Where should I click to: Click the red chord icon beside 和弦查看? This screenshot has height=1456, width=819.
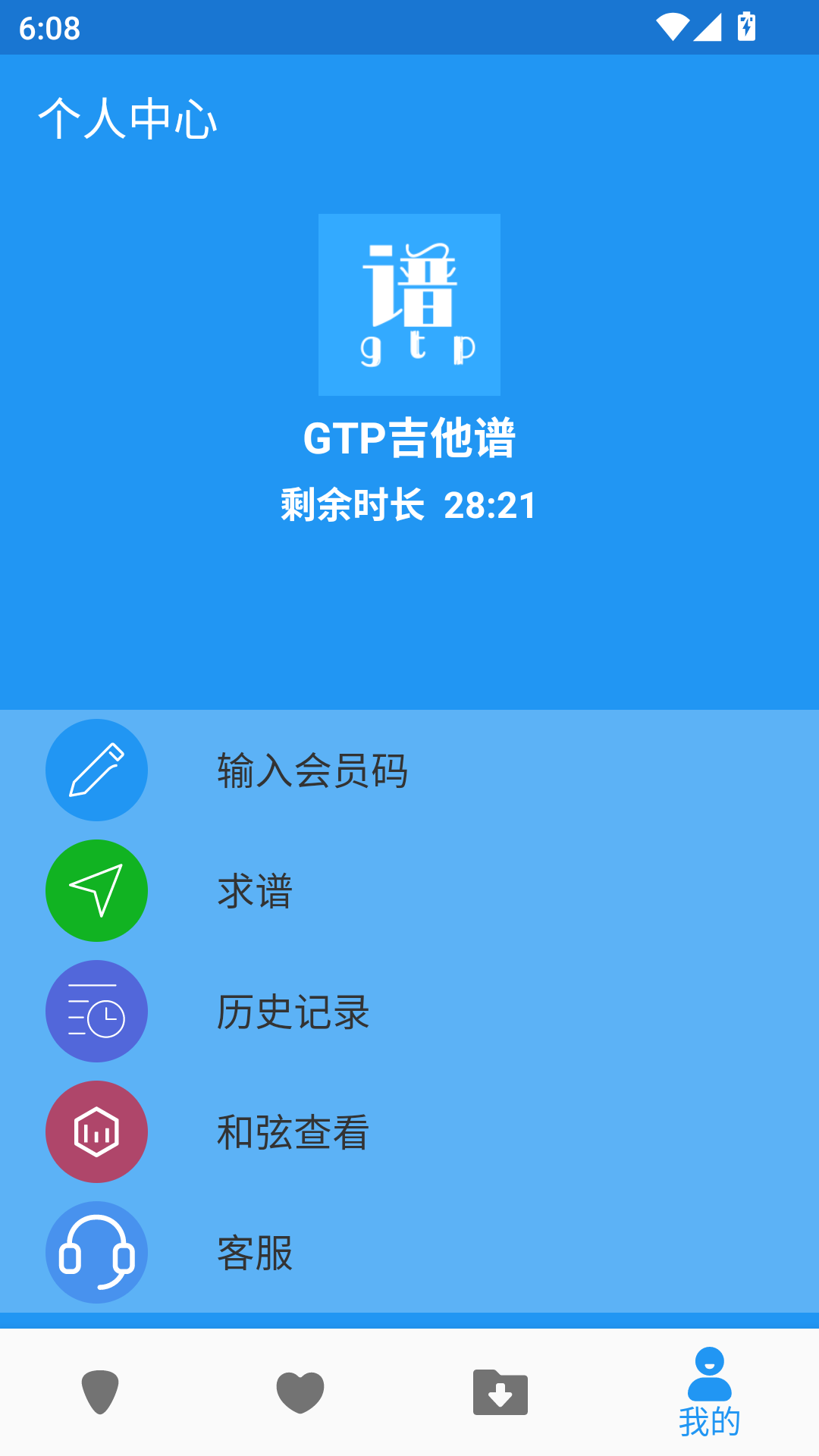coord(96,1131)
